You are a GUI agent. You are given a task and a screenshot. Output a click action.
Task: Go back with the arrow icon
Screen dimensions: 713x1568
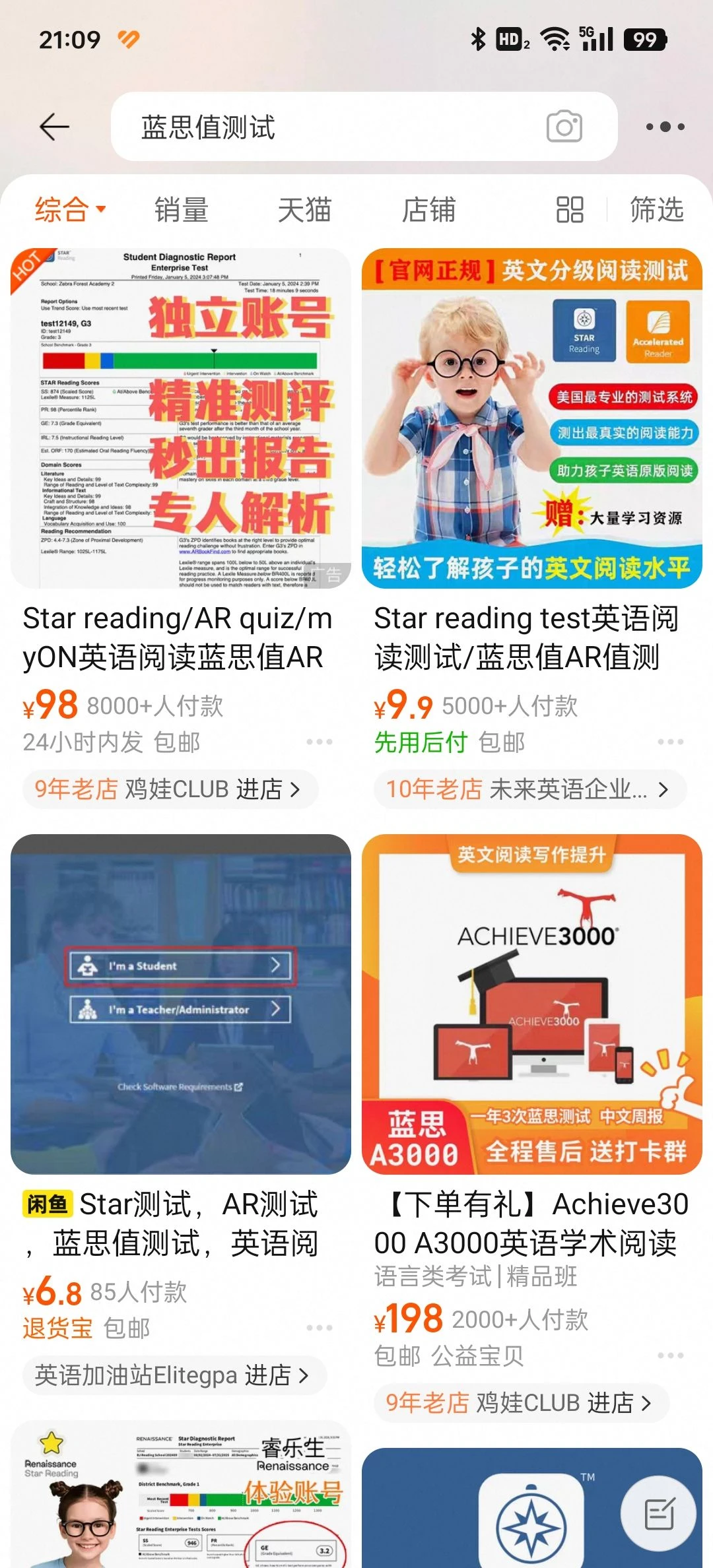(54, 127)
